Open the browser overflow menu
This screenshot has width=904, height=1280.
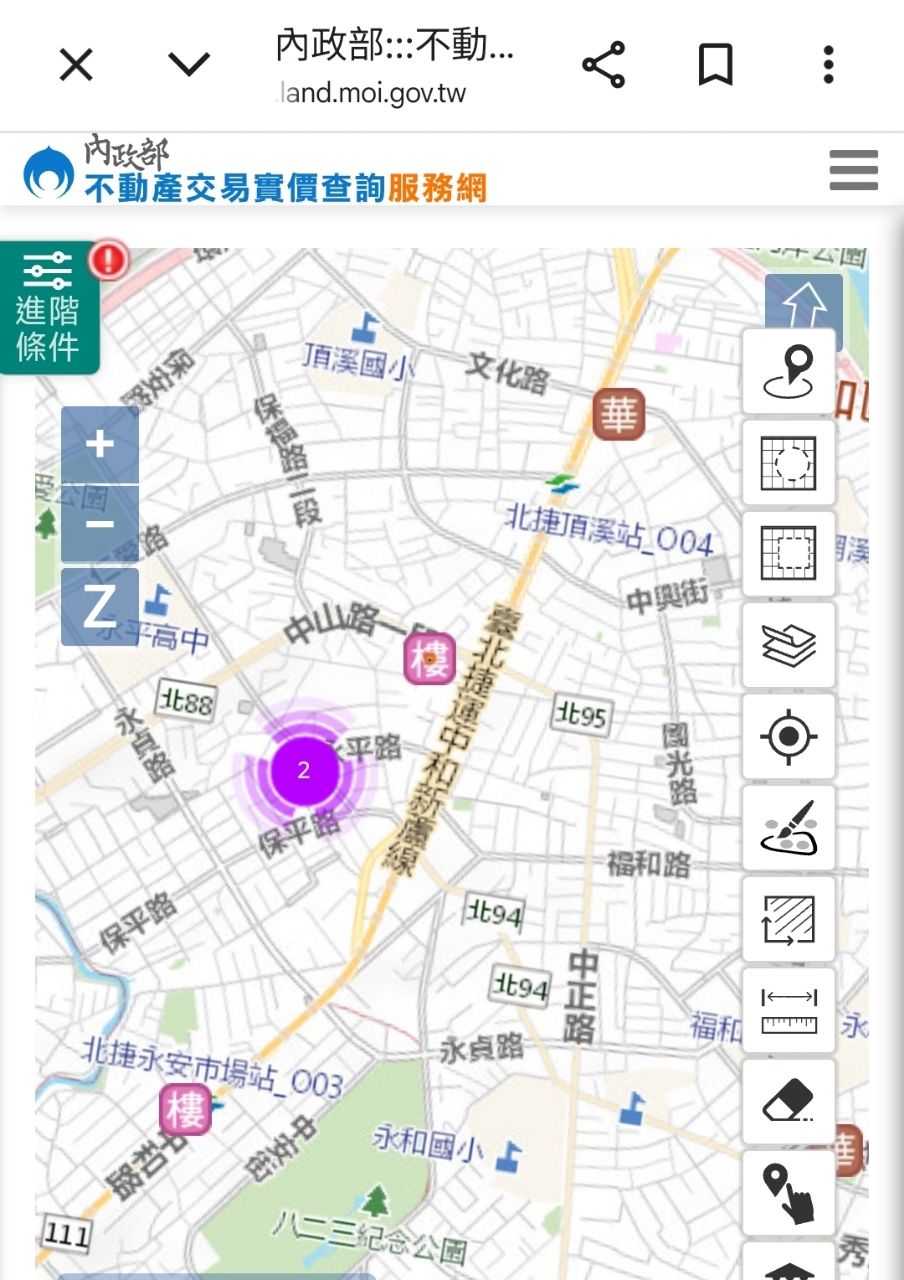[x=828, y=65]
